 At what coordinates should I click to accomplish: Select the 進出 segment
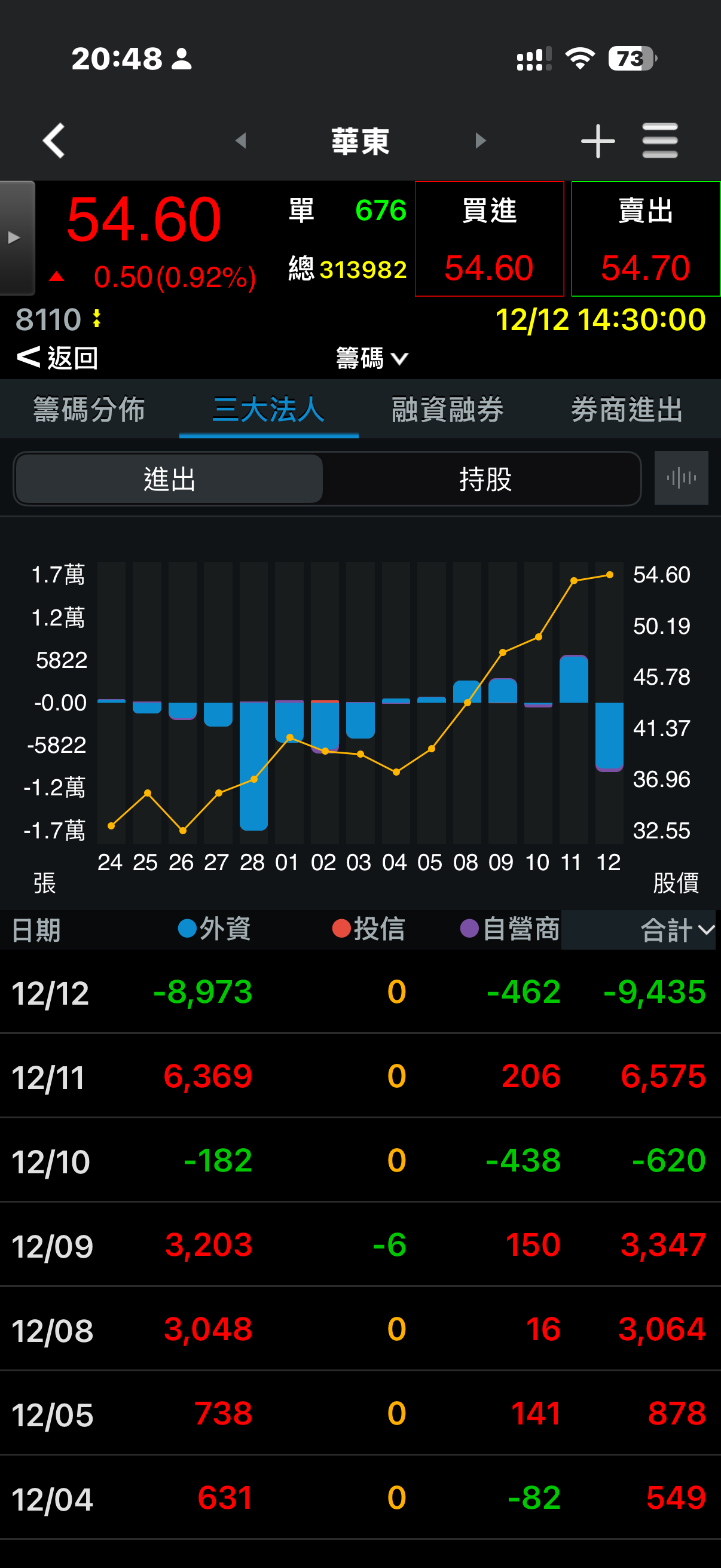[169, 479]
